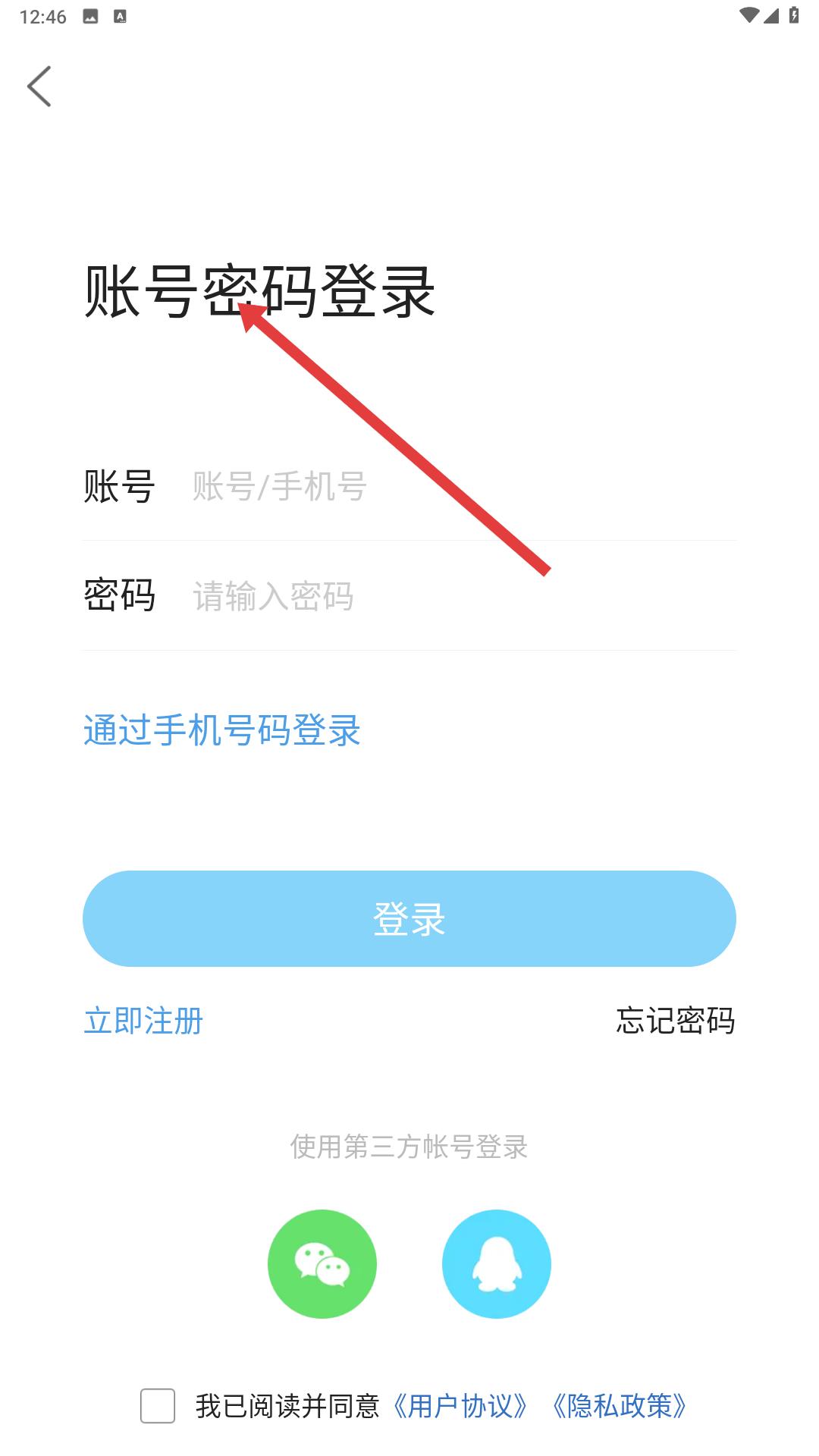Open 立即注册 to create an account
This screenshot has width=819, height=1456.
click(143, 1021)
